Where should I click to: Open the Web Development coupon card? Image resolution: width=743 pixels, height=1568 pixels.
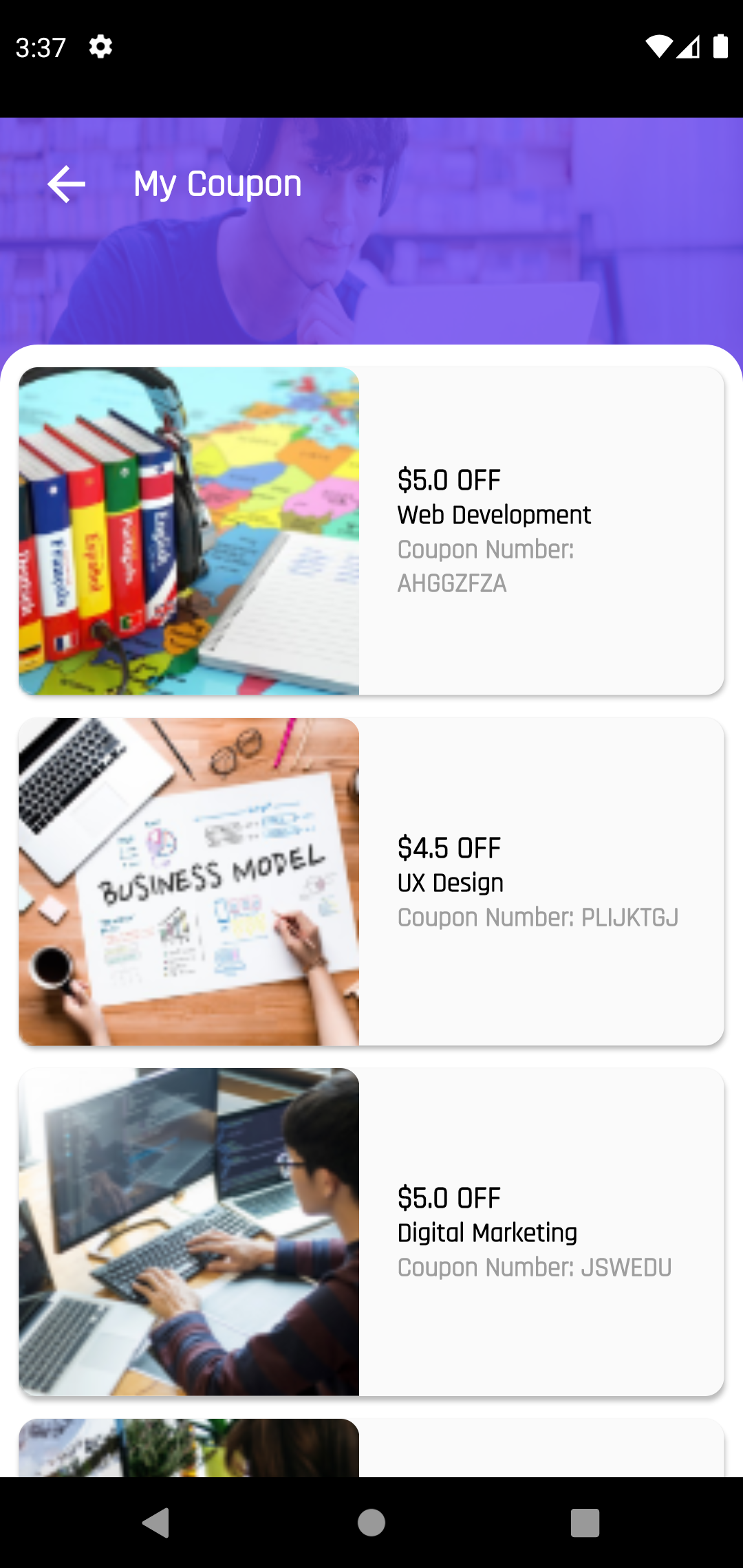(371, 531)
